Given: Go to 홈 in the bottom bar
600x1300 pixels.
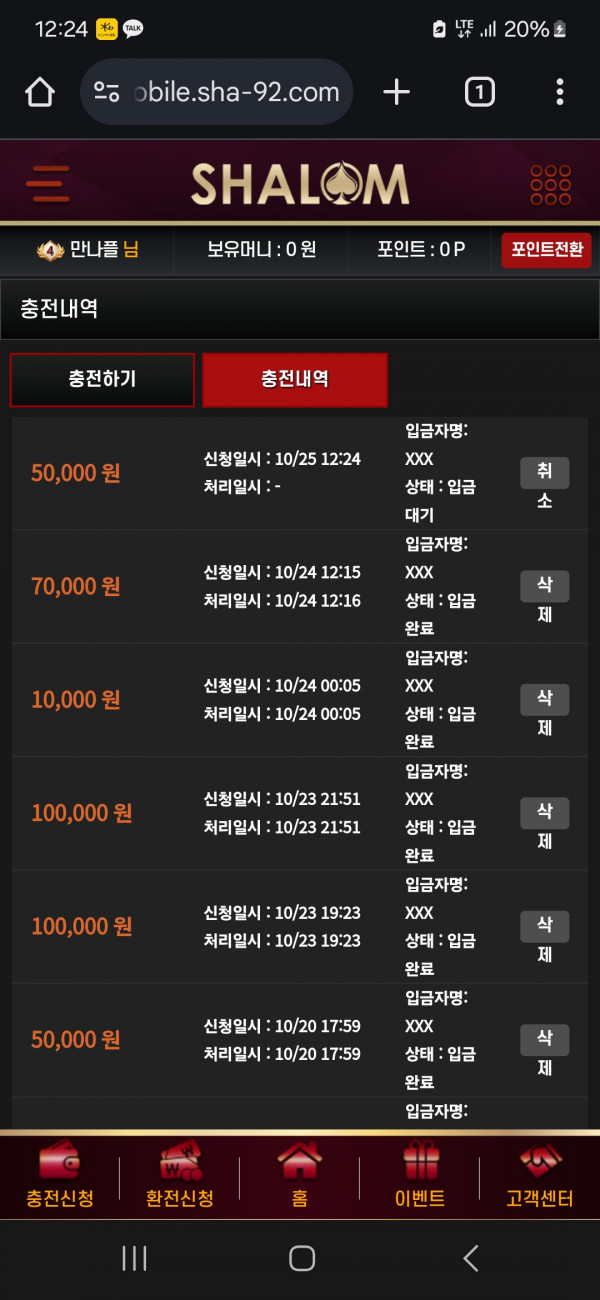Looking at the screenshot, I should [300, 1177].
